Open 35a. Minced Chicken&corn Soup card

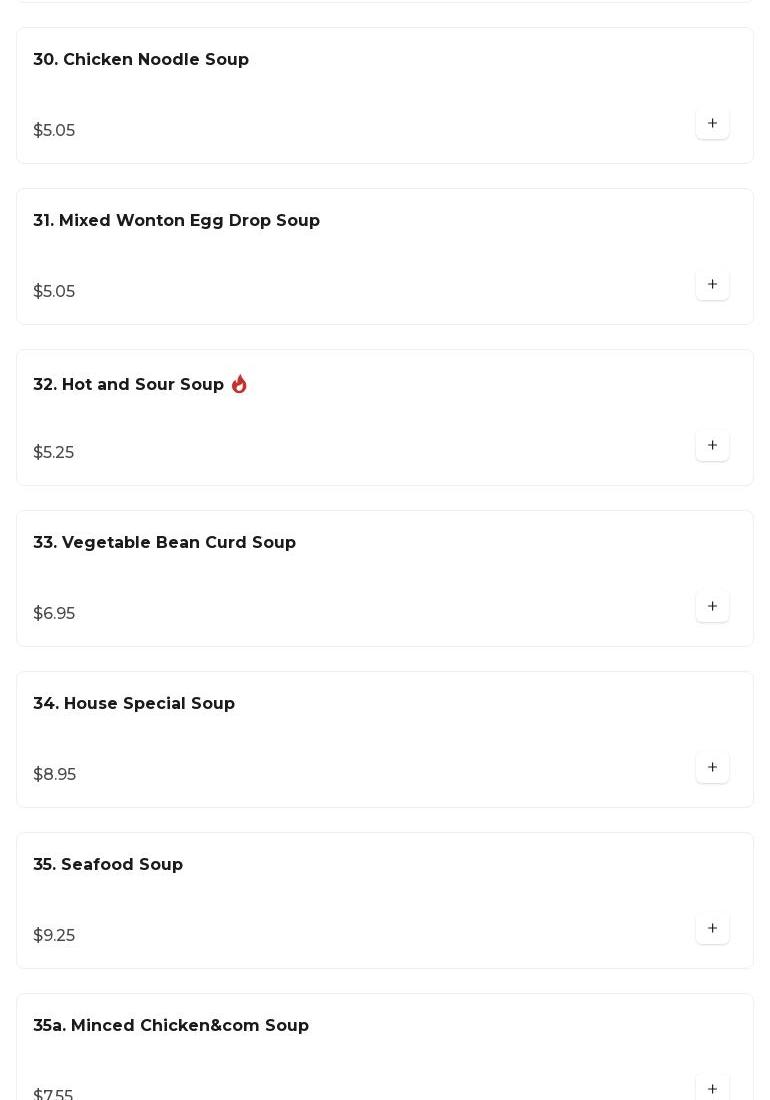171,1026
